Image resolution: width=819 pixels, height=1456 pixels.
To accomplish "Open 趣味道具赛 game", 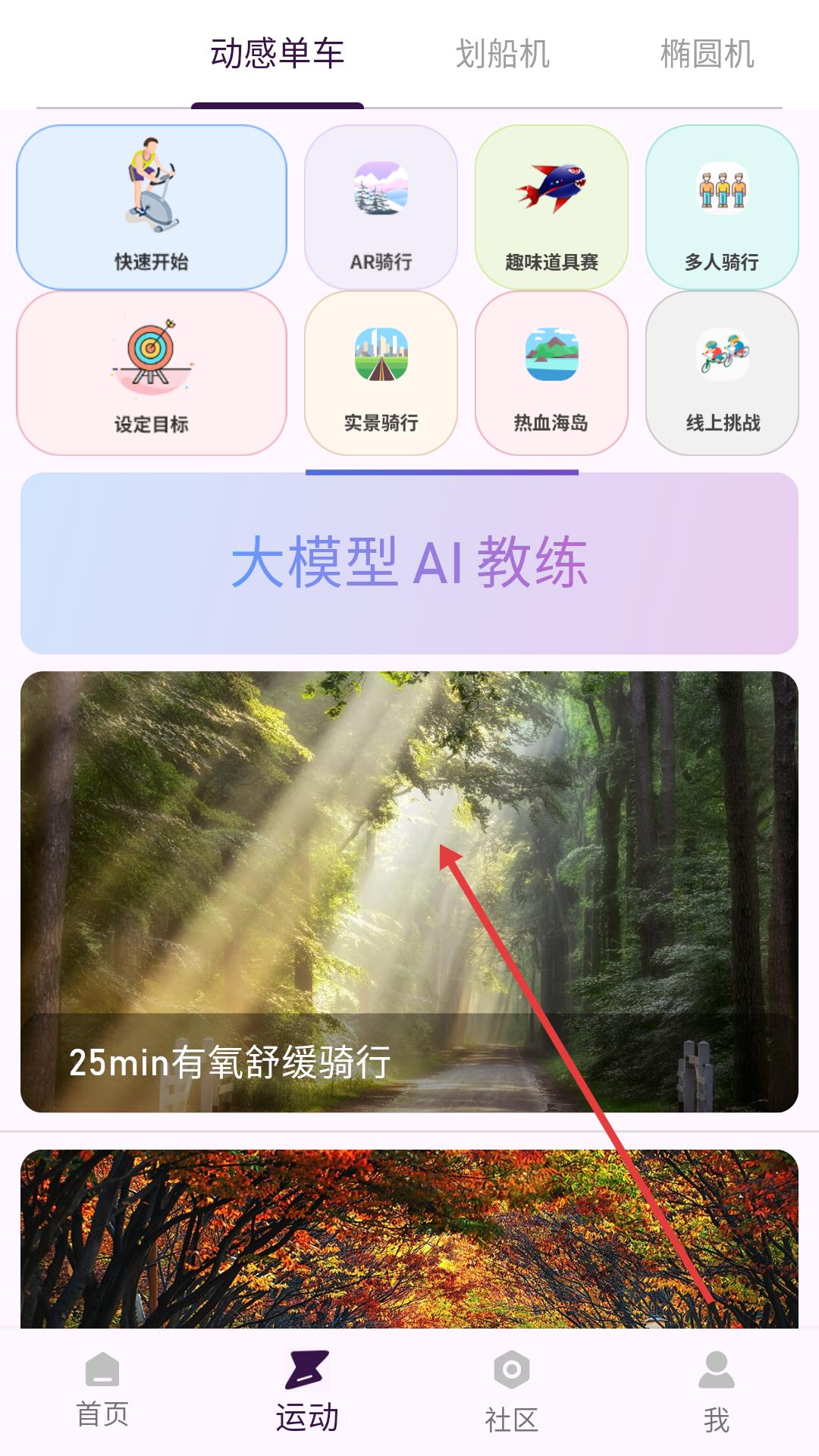I will pyautogui.click(x=551, y=207).
